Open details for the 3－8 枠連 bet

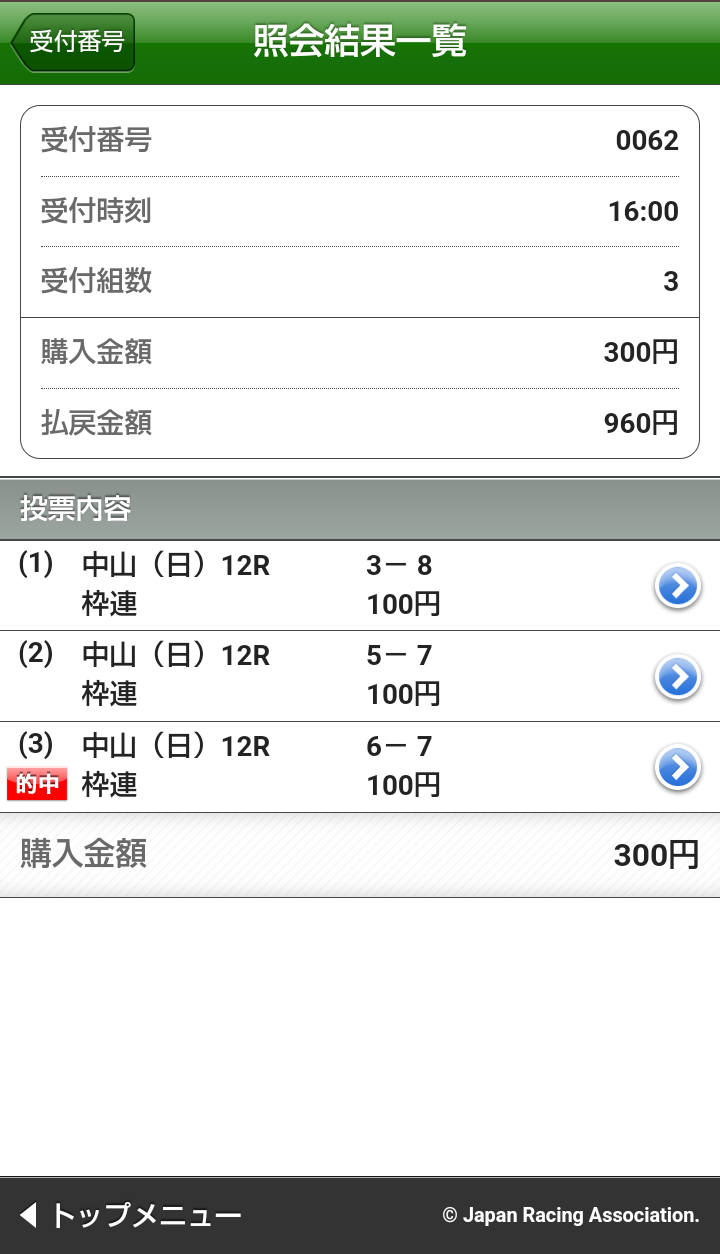(678, 587)
